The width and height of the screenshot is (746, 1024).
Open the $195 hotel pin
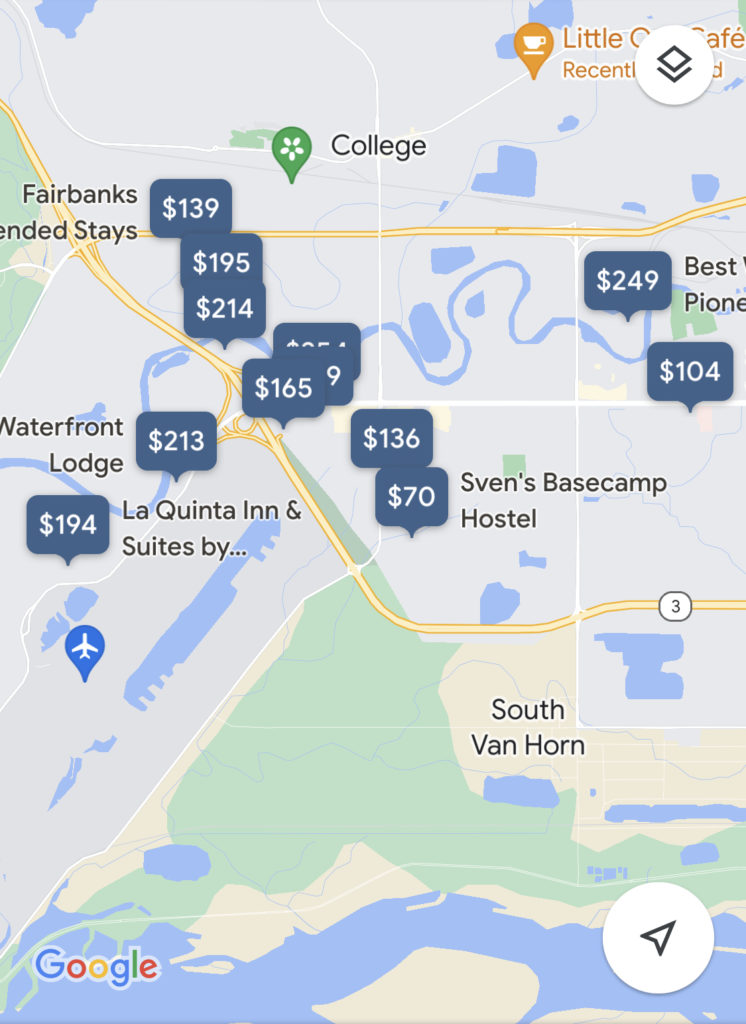(x=221, y=263)
